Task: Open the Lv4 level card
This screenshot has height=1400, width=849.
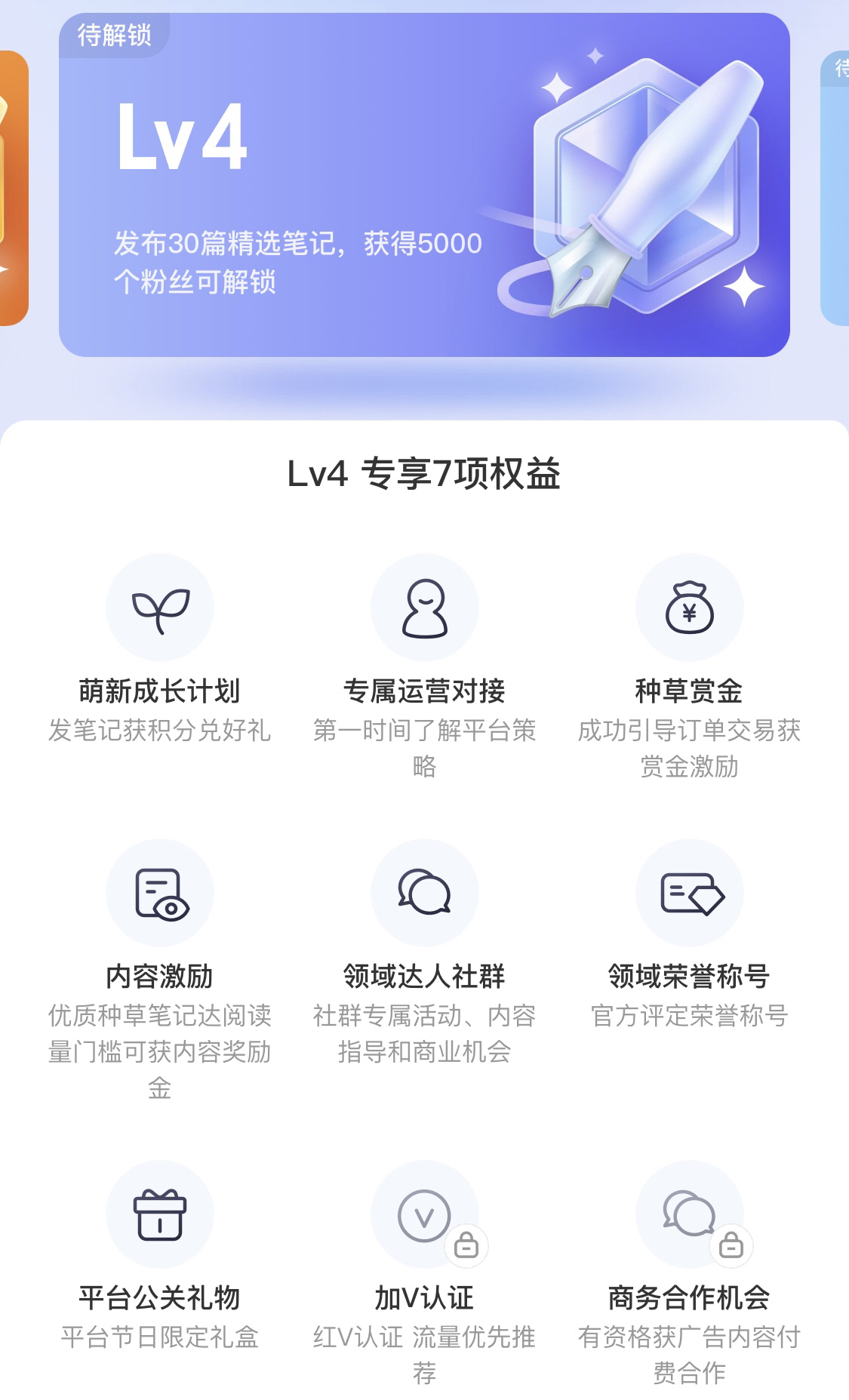Action: [424, 185]
